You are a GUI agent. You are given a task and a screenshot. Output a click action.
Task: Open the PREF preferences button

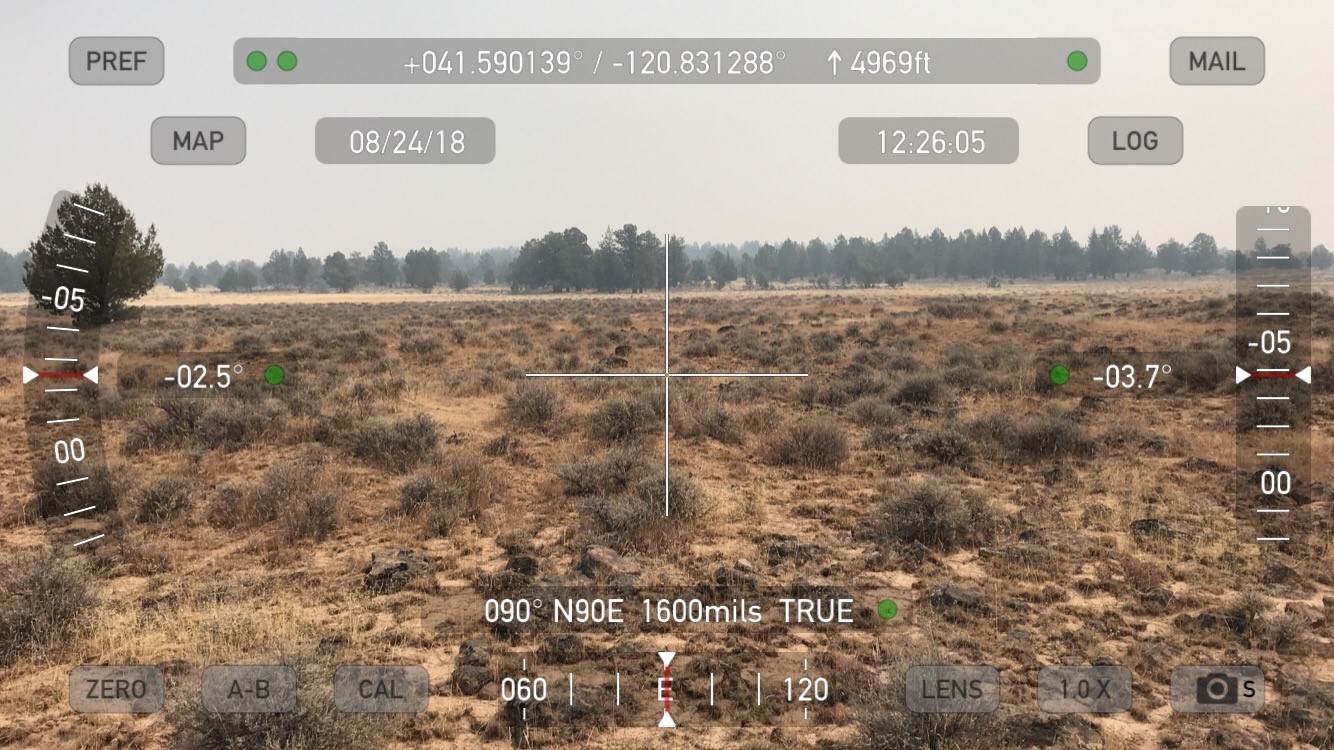click(116, 61)
